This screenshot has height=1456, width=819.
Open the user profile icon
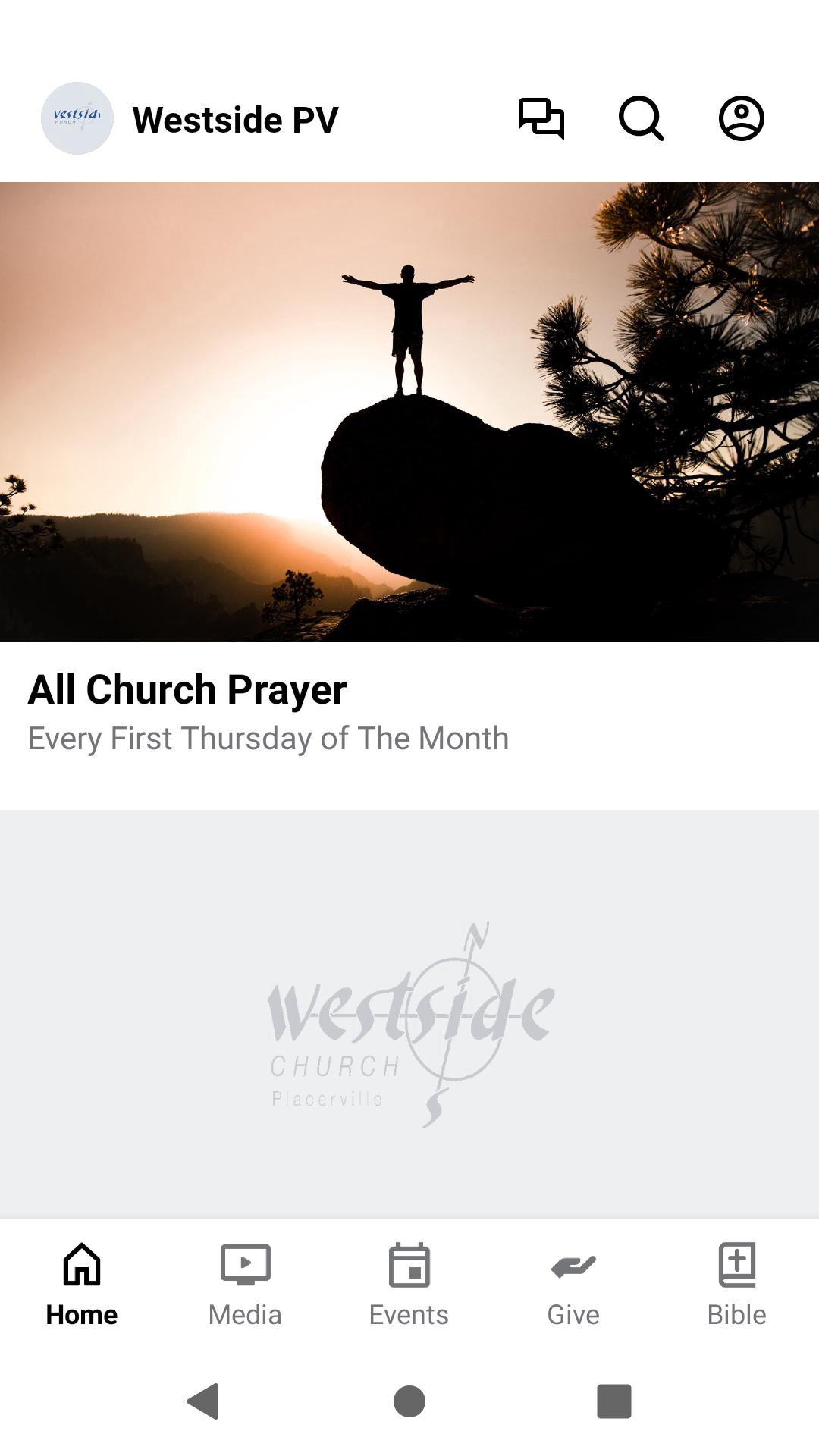[741, 119]
